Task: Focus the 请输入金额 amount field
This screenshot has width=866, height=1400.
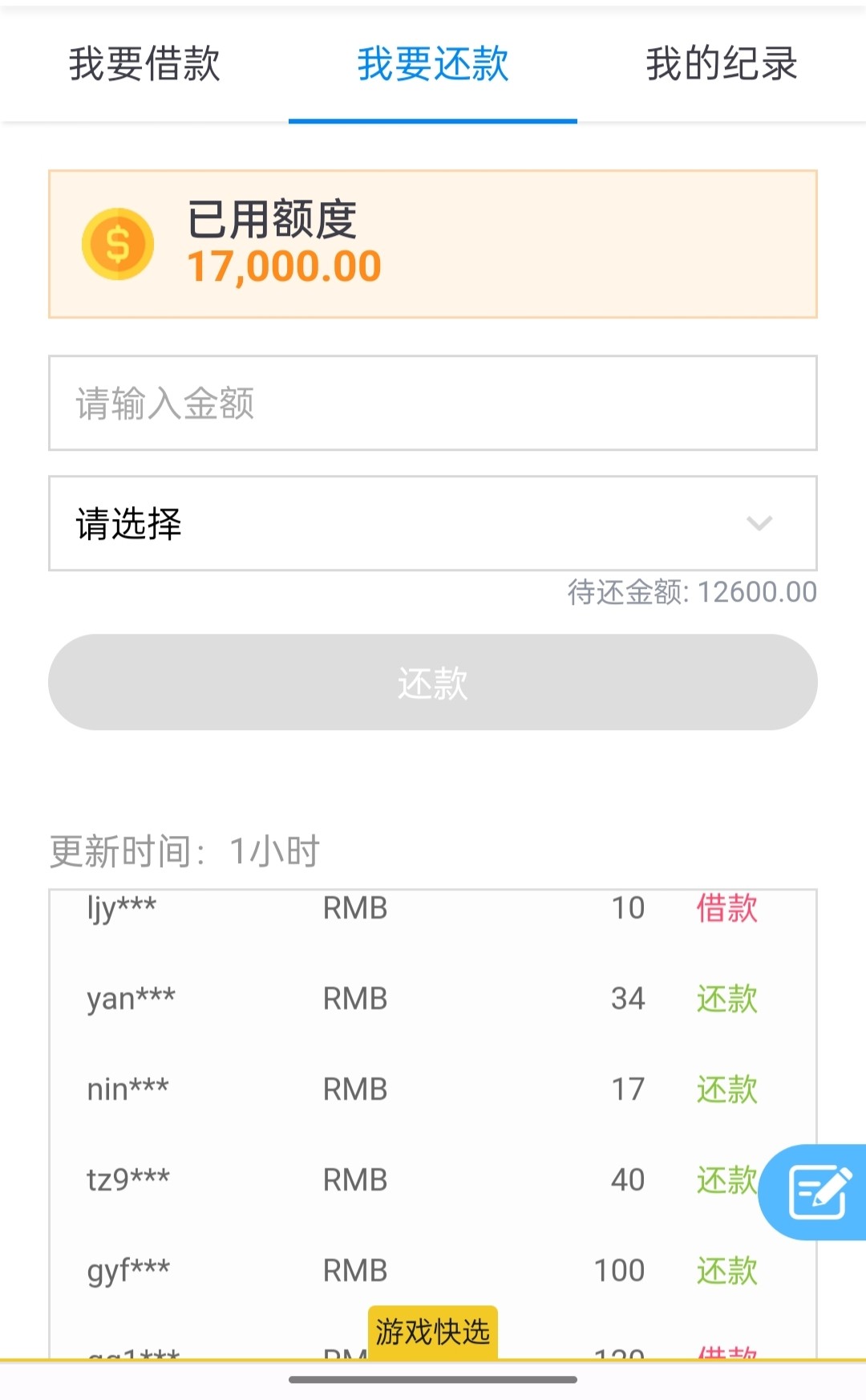Action: (433, 403)
